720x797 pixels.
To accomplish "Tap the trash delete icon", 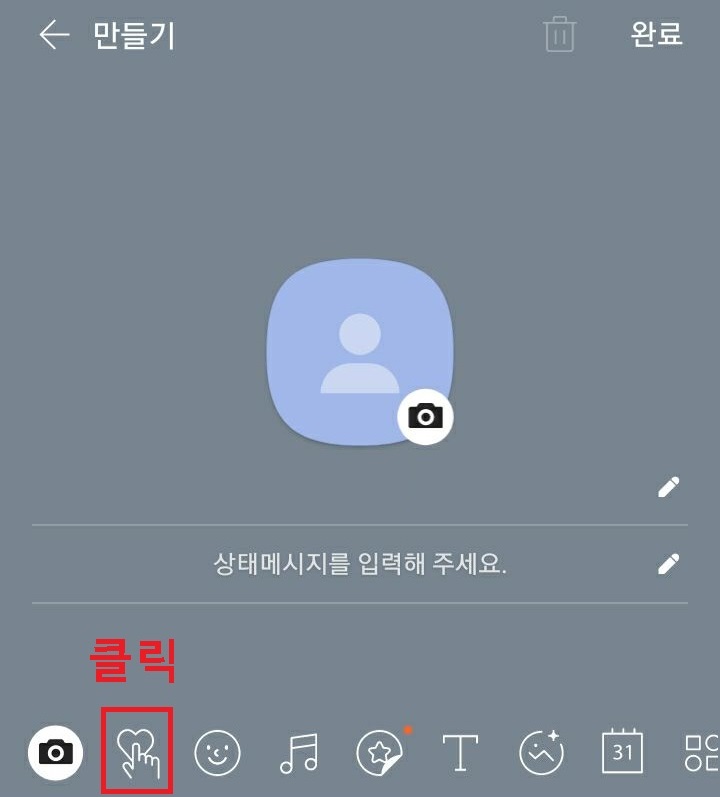I will click(558, 36).
